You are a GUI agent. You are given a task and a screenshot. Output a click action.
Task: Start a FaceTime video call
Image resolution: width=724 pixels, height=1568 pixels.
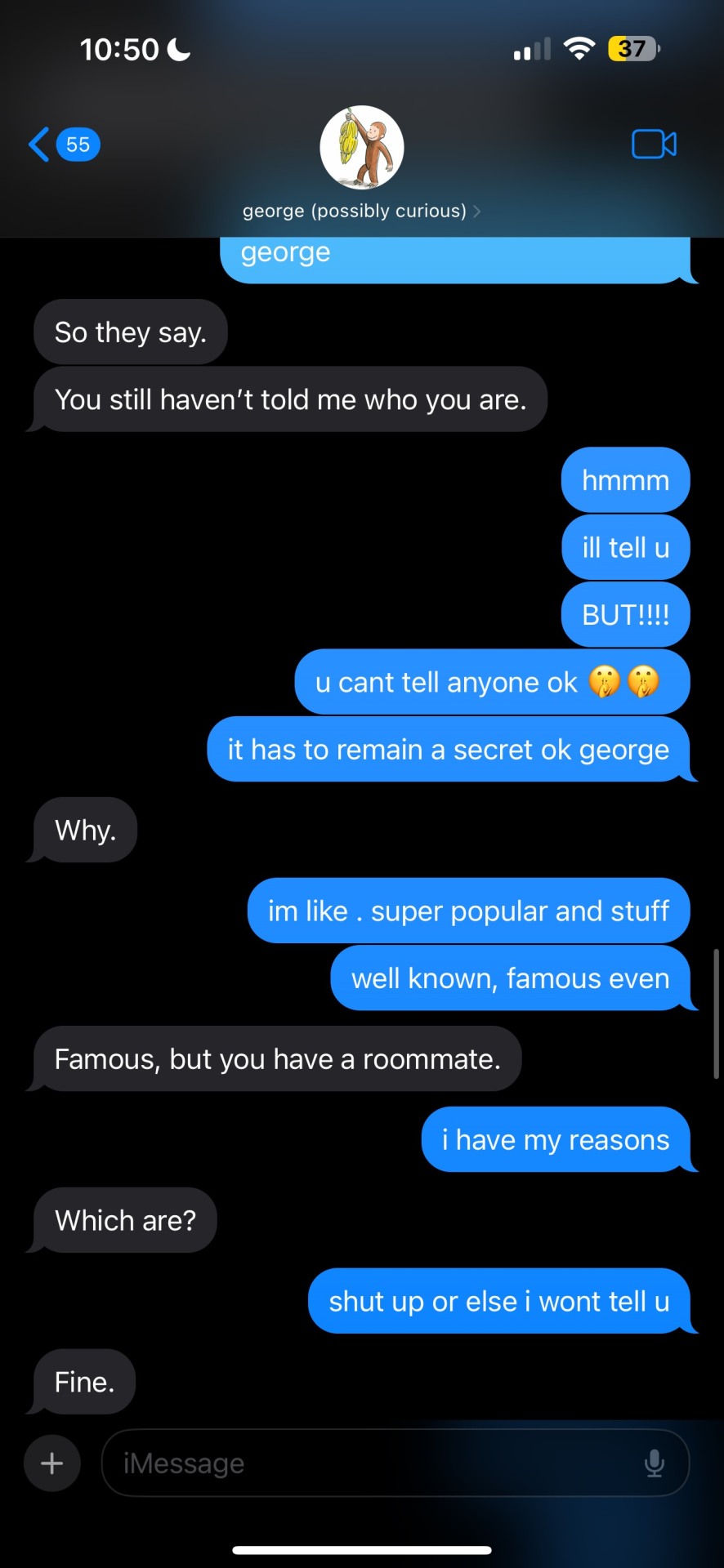pyautogui.click(x=654, y=145)
